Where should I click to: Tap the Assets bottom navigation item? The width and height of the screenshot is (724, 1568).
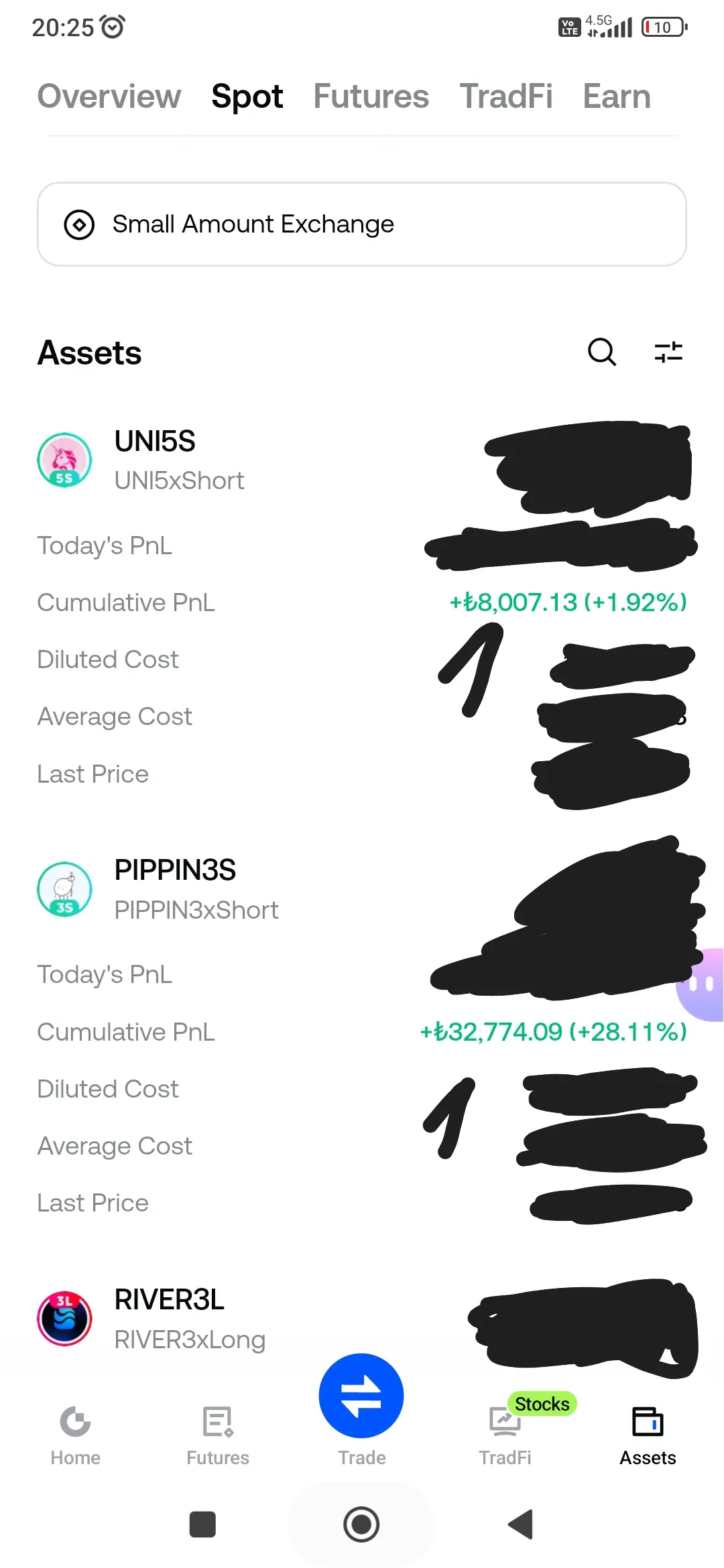coord(648,1435)
